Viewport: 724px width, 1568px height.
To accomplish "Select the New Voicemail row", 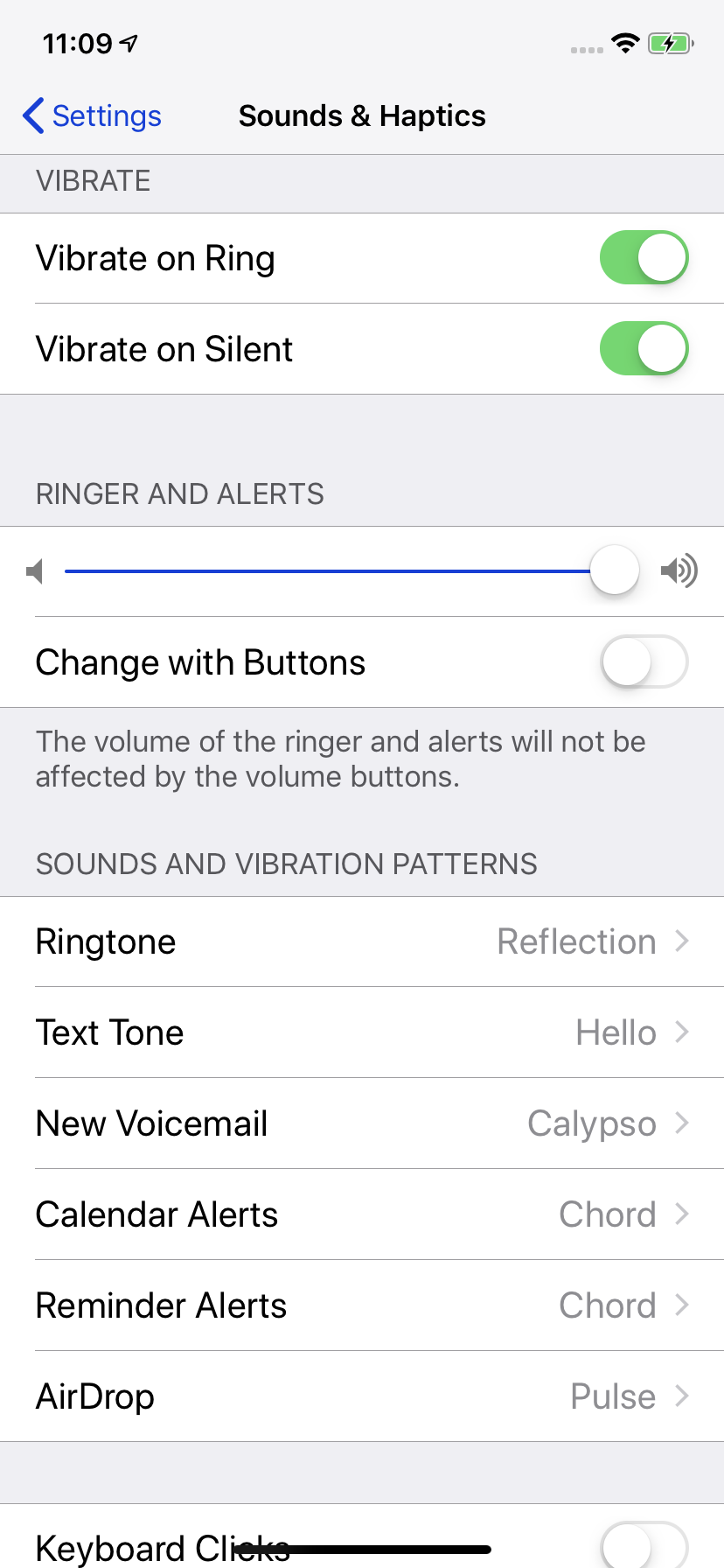I will click(362, 1123).
